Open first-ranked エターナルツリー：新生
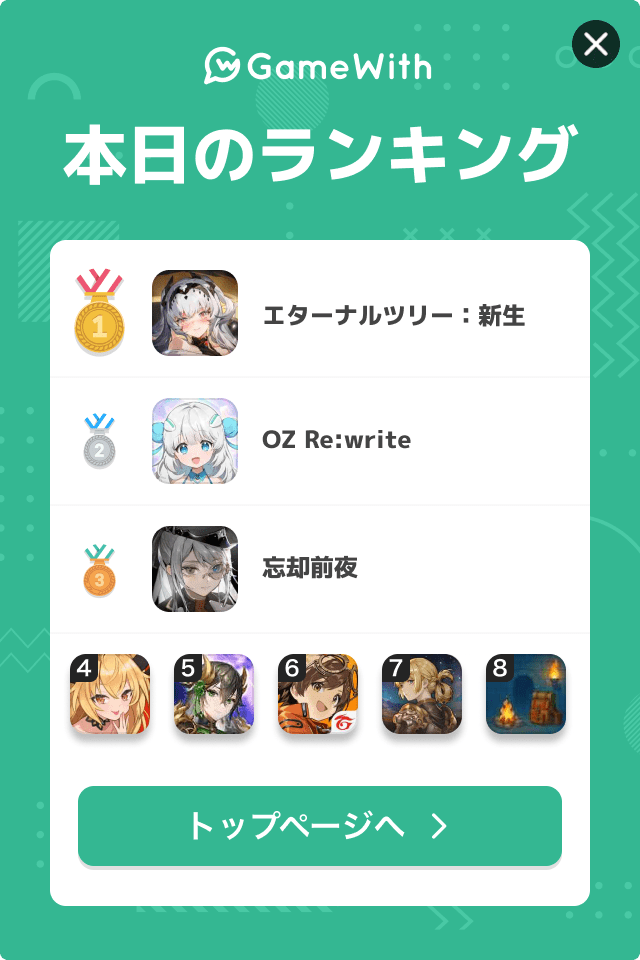The height and width of the screenshot is (960, 640). 320,314
